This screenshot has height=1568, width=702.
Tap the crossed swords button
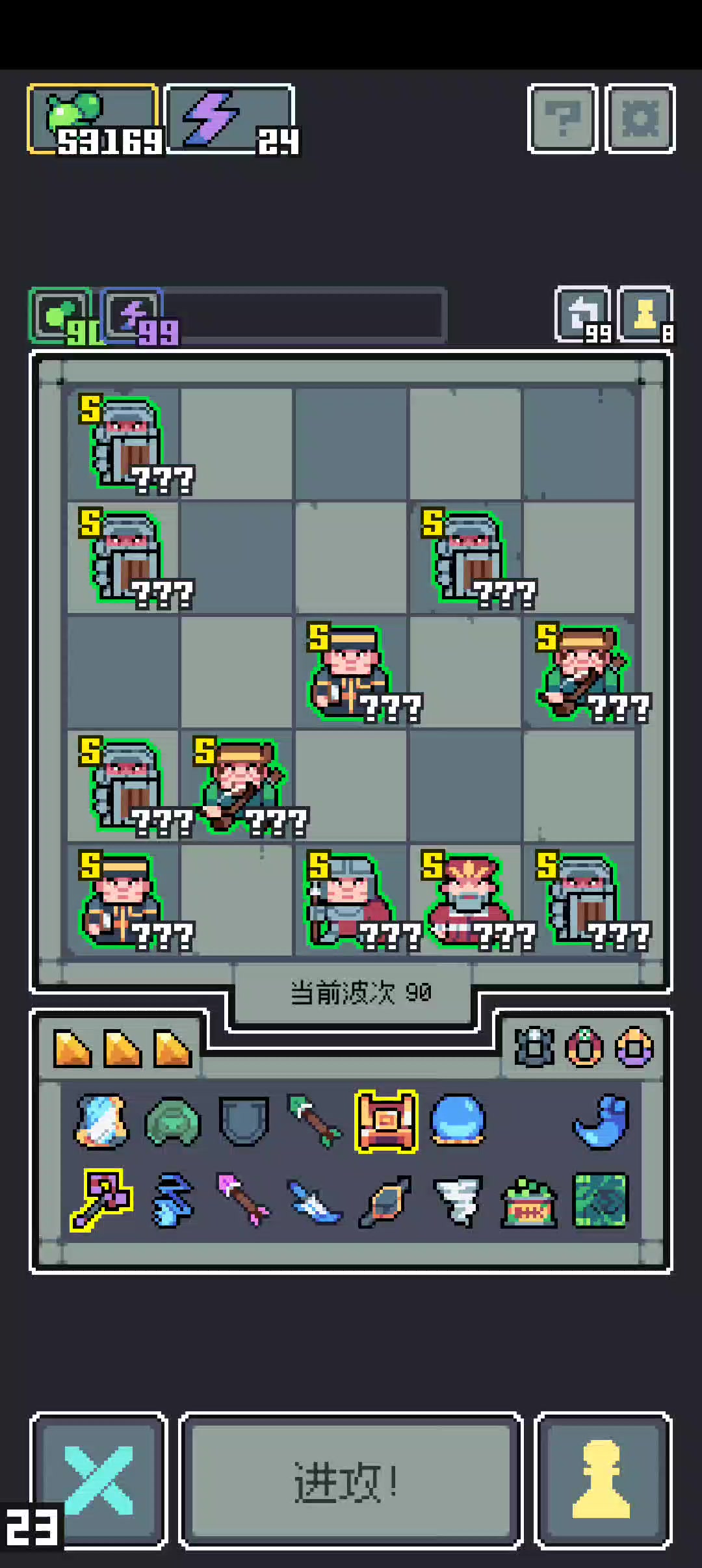click(99, 1480)
